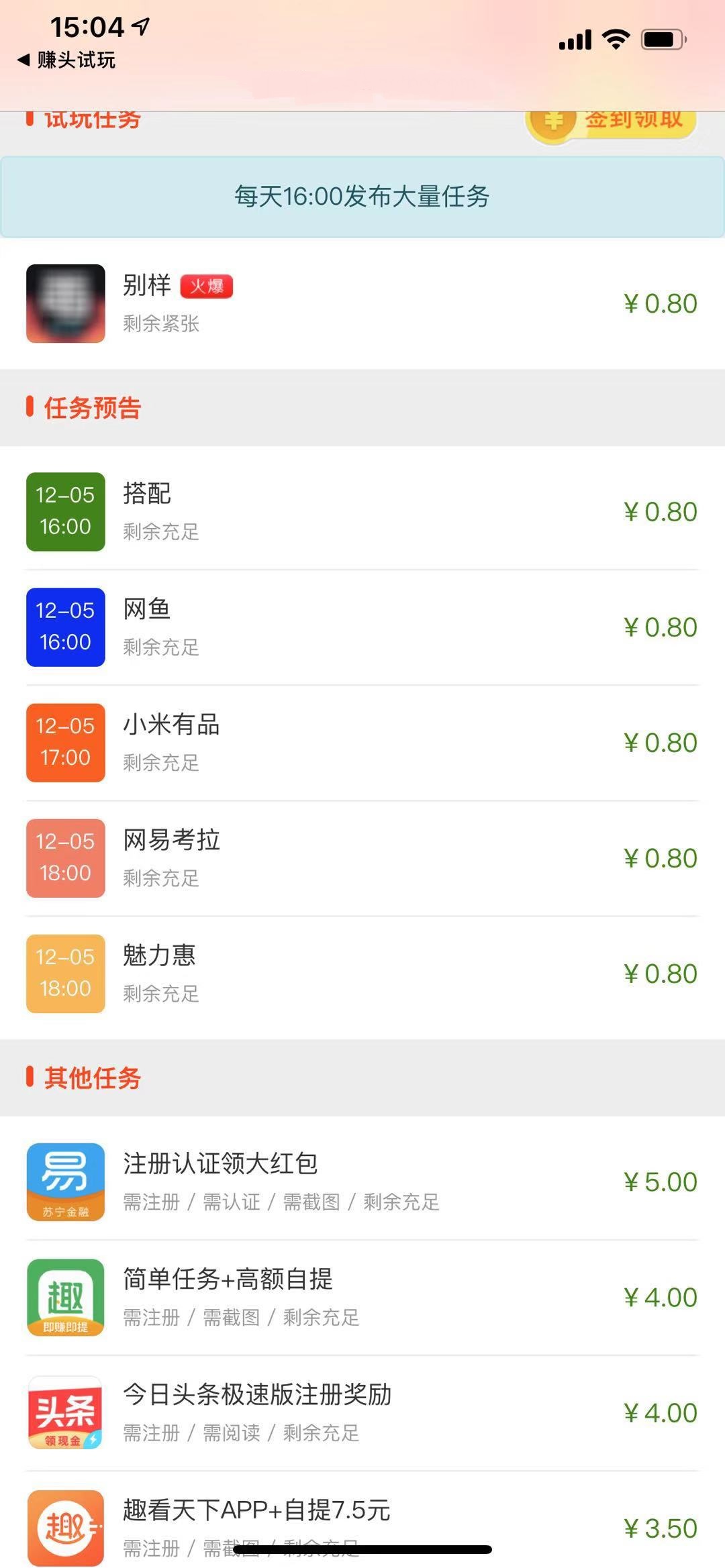Tap the 头条领现金 app icon
The height and width of the screenshot is (1568, 725).
65,1412
